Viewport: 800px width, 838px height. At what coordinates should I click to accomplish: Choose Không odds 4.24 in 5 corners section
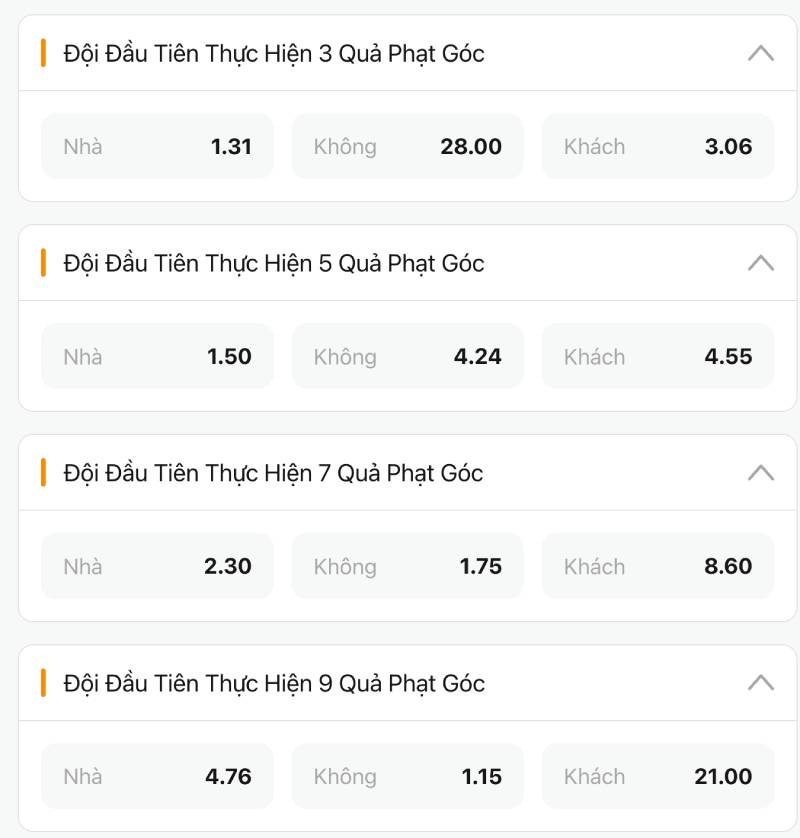pyautogui.click(x=407, y=356)
